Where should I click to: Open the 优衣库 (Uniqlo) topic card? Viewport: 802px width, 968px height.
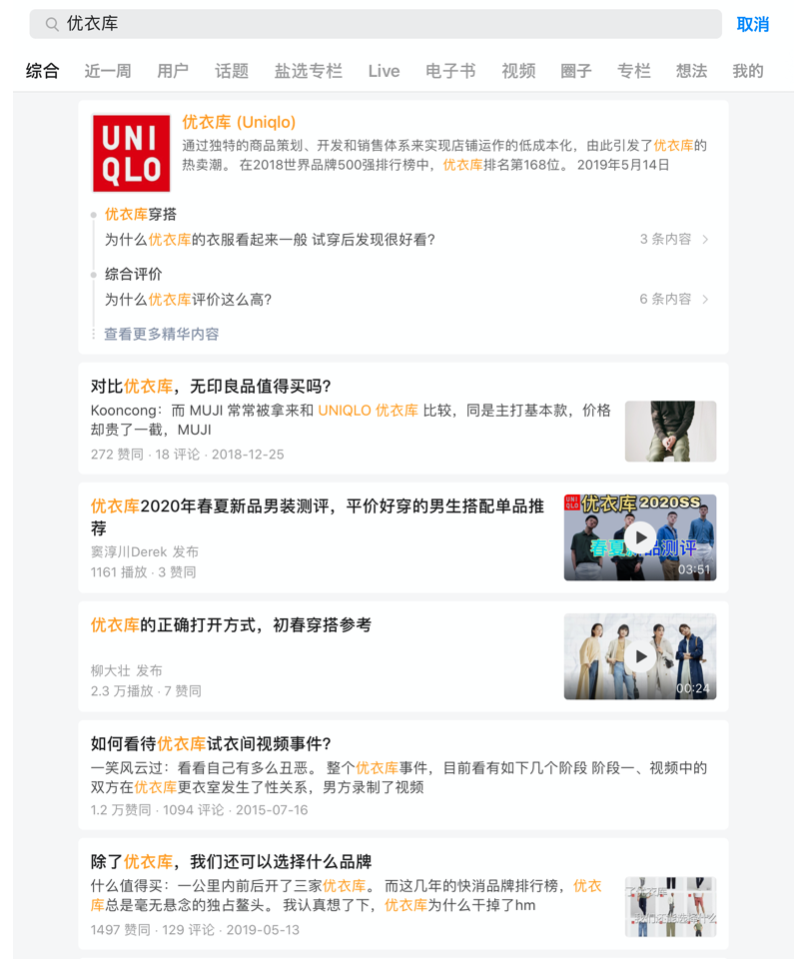[239, 122]
